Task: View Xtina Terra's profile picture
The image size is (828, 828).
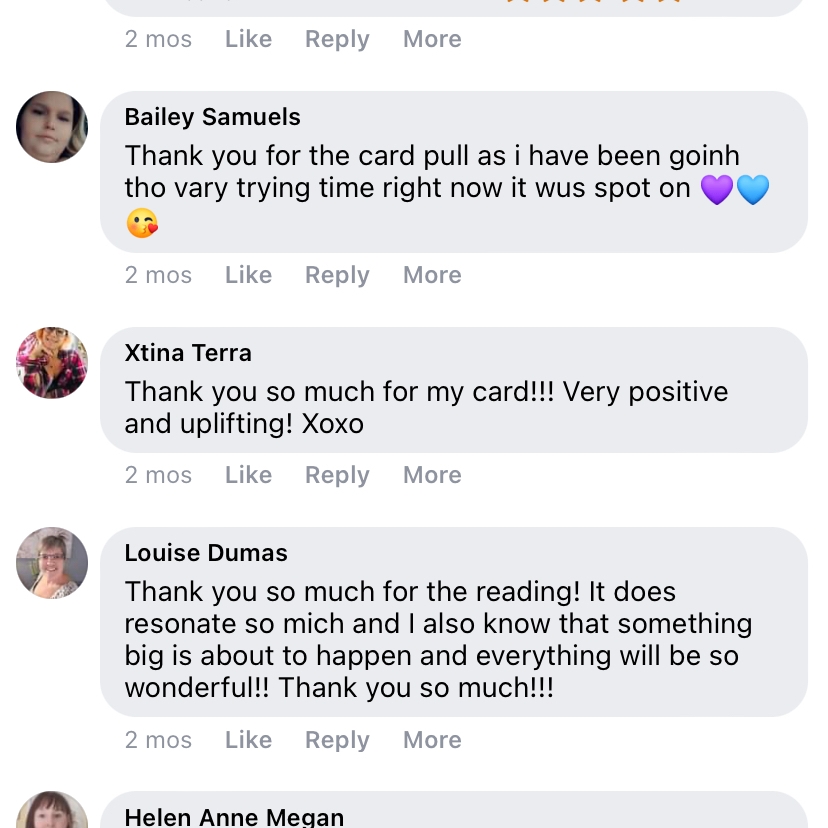Action: [52, 363]
